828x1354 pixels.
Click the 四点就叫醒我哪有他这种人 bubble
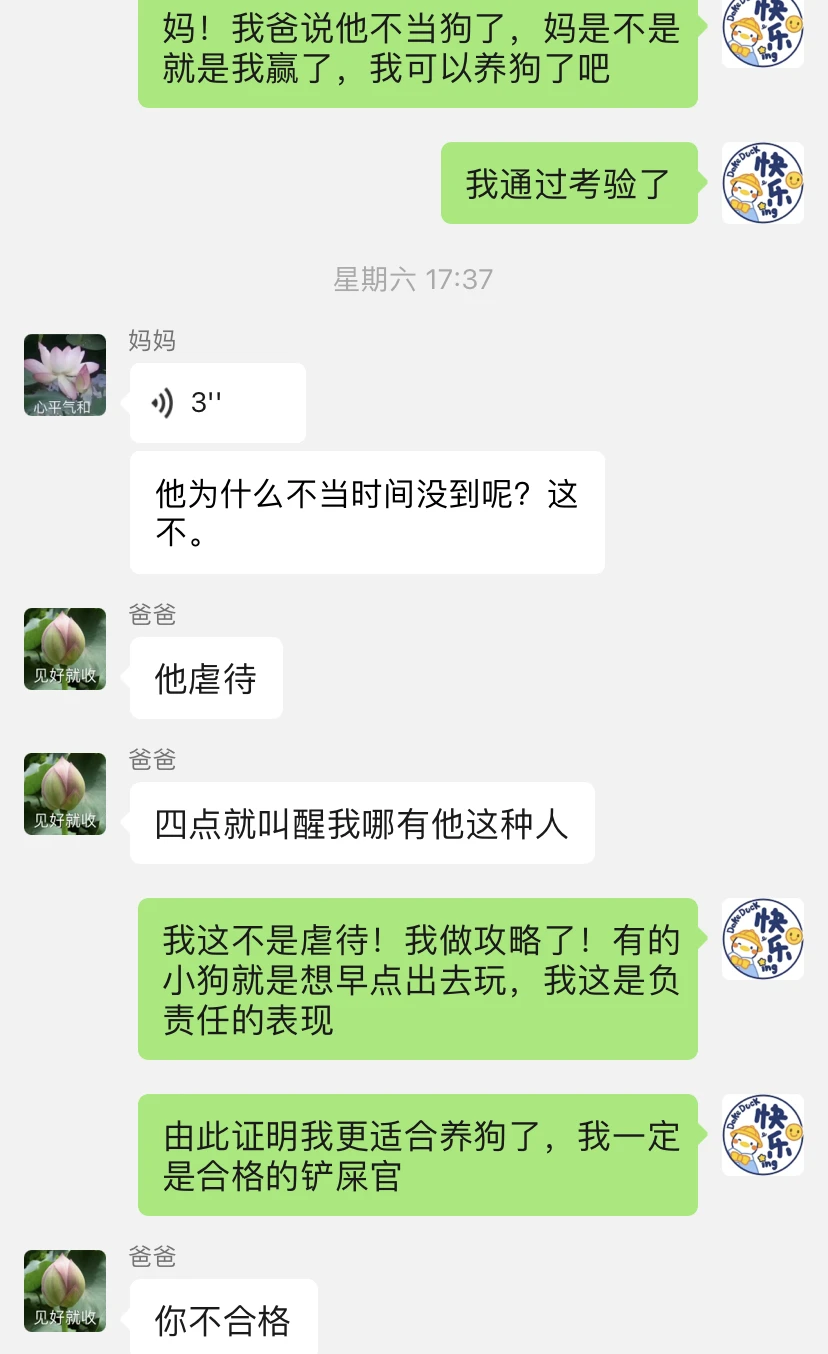(x=362, y=822)
